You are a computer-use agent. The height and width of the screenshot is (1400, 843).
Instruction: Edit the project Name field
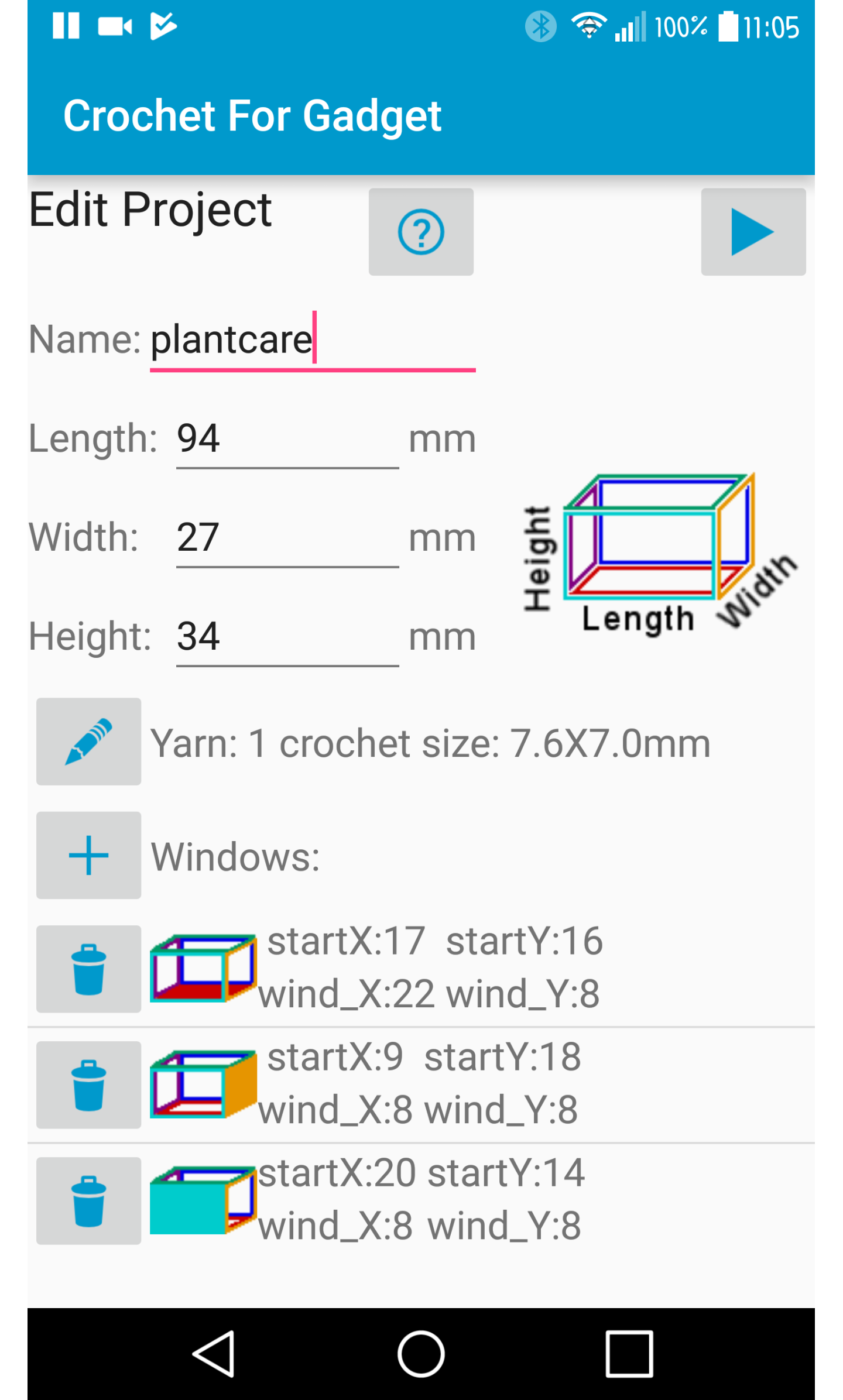[x=312, y=341]
